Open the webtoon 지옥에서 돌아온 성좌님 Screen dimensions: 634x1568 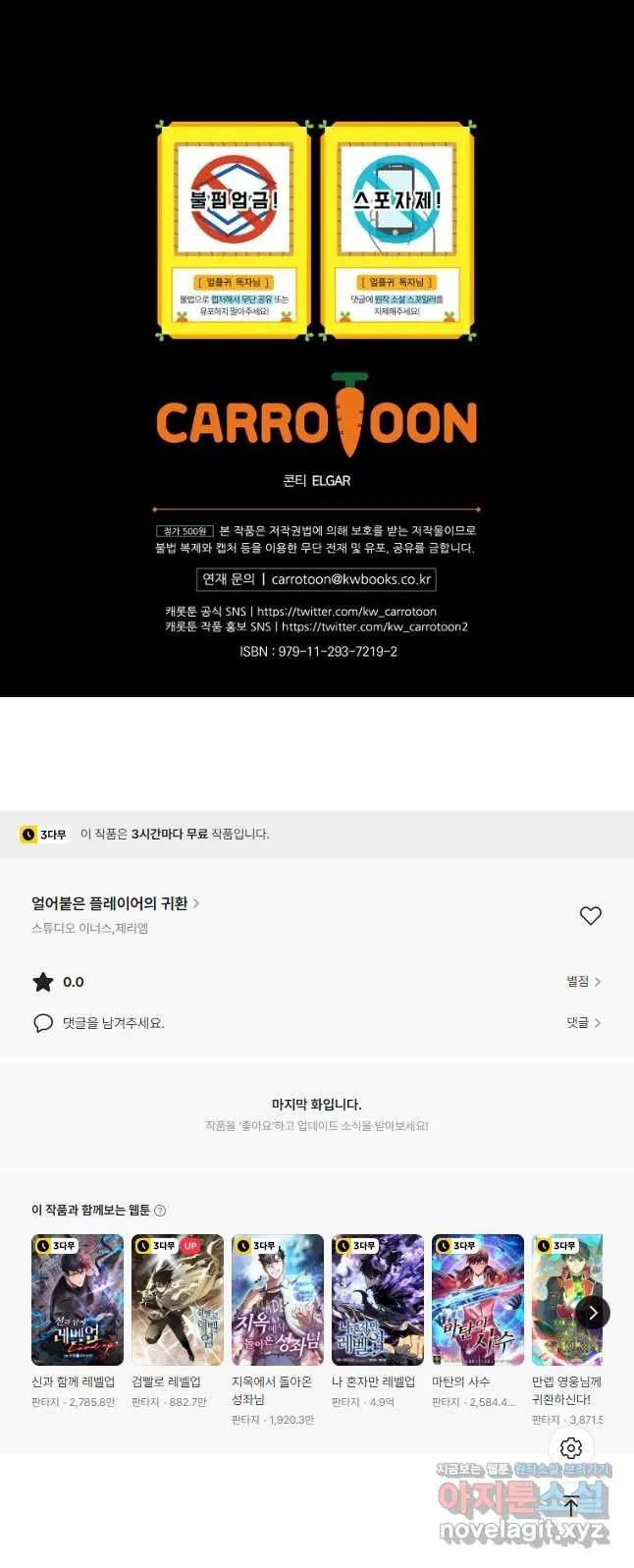(x=278, y=1300)
